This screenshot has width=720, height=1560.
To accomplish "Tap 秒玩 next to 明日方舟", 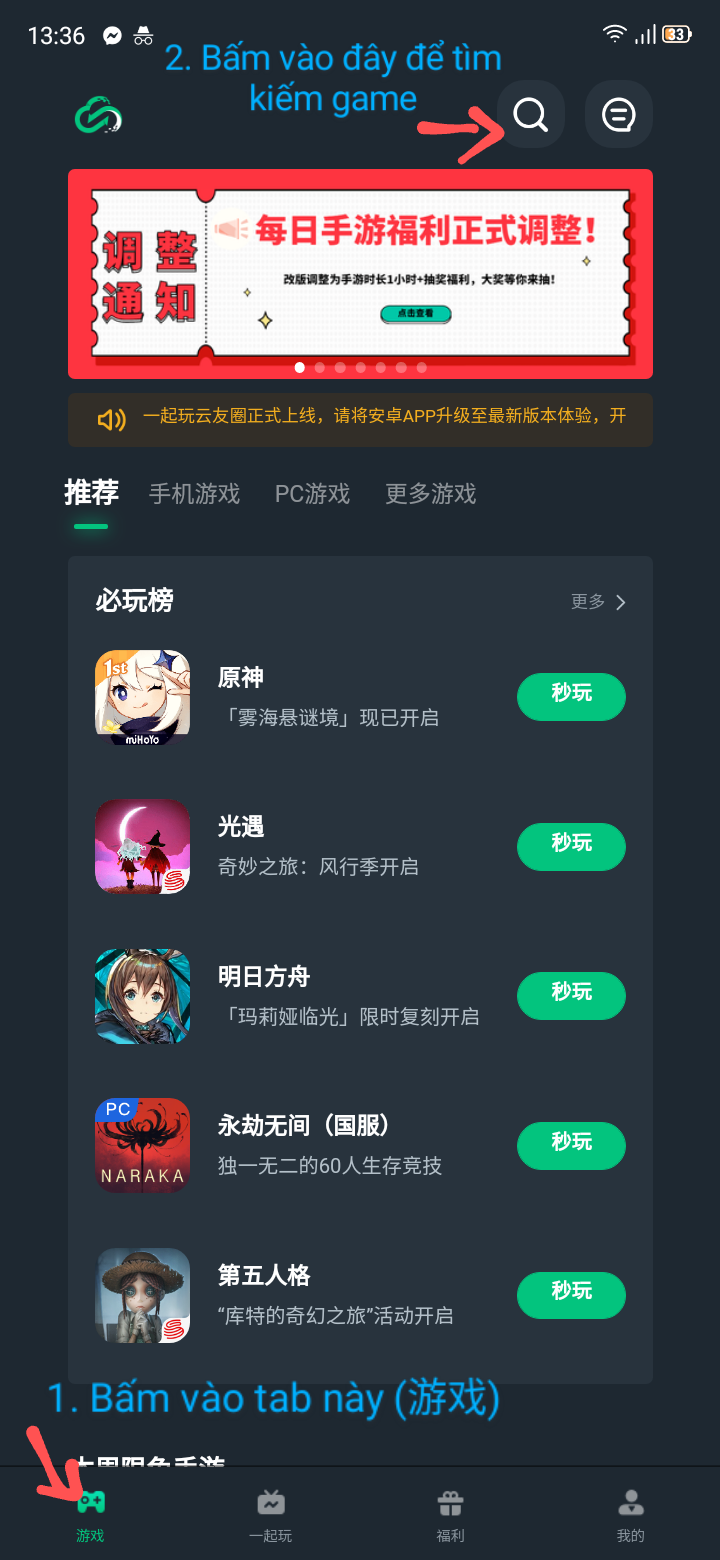I will point(571,995).
